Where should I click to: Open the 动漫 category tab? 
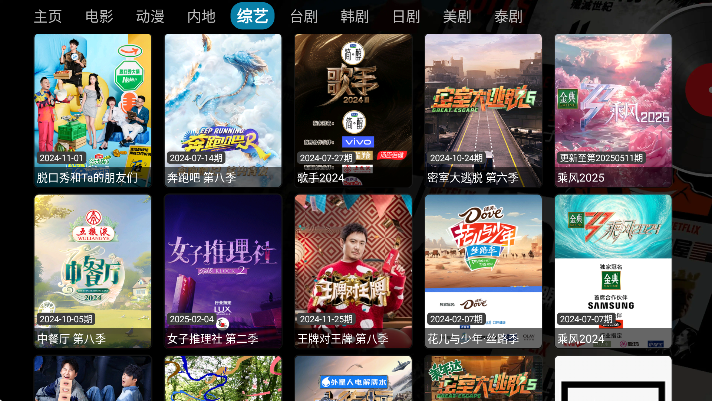150,16
